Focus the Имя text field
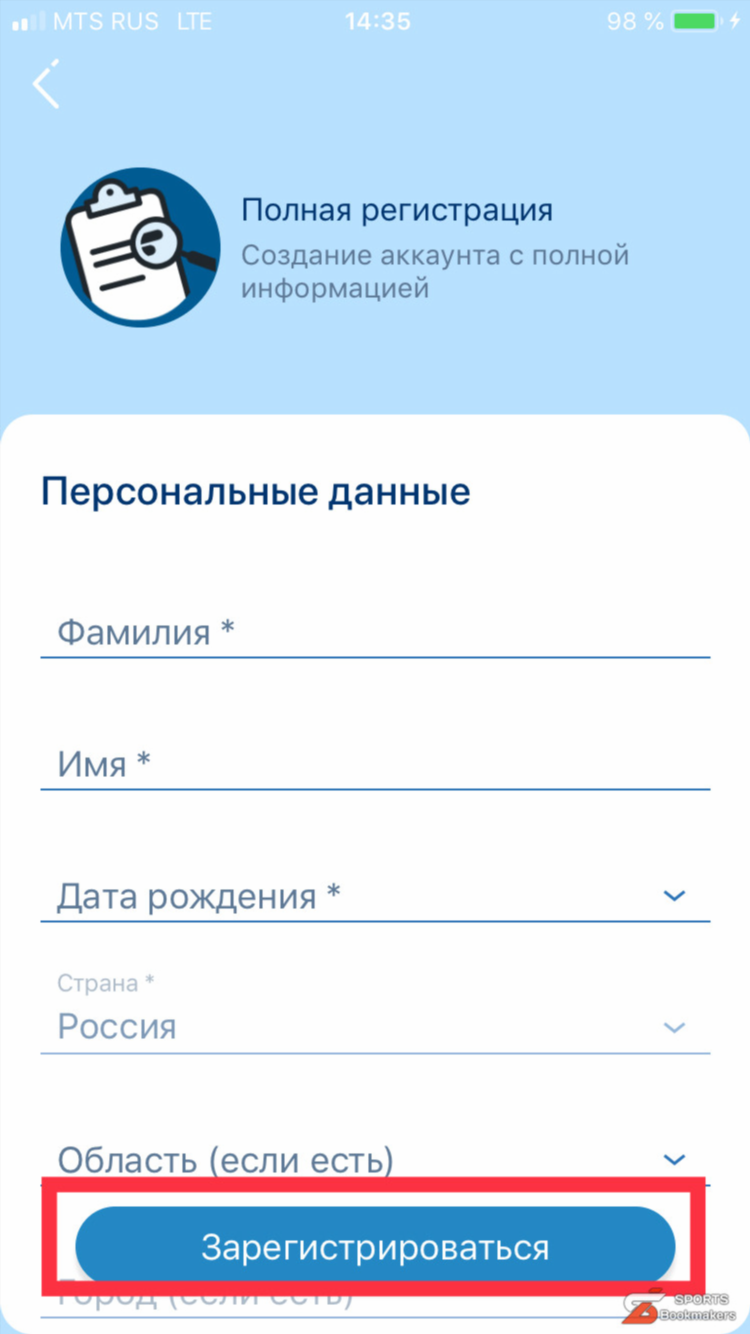 click(375, 764)
